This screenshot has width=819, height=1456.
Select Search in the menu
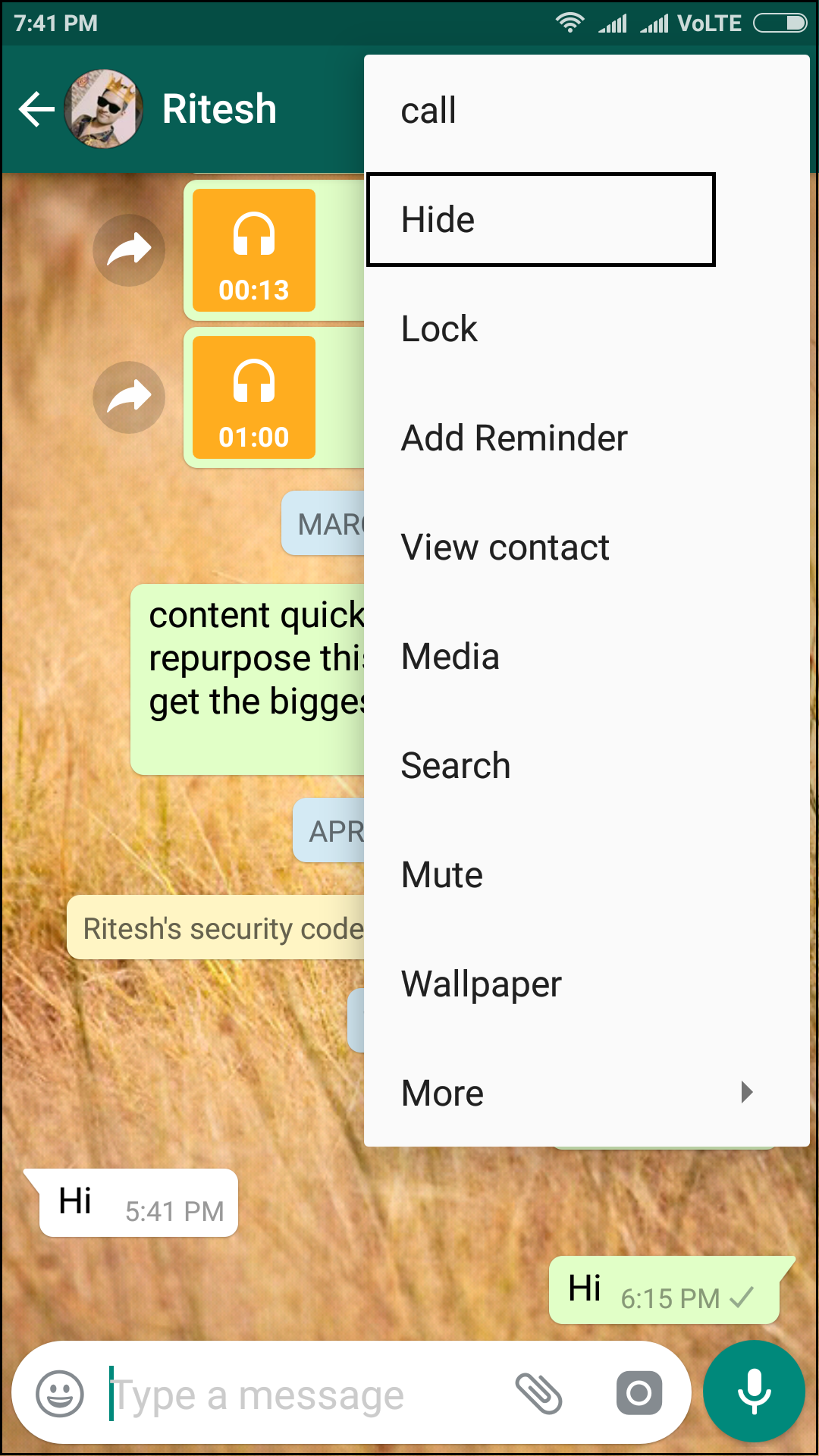(586, 766)
